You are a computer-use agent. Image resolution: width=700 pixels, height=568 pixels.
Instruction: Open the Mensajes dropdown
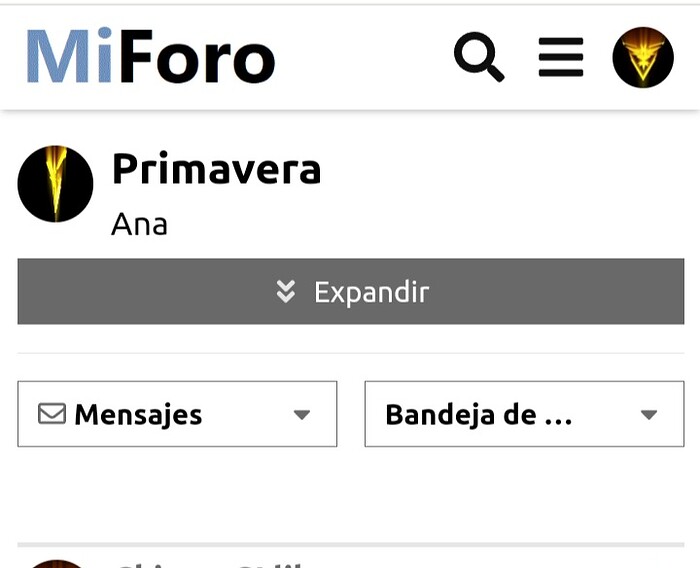[x=177, y=414]
